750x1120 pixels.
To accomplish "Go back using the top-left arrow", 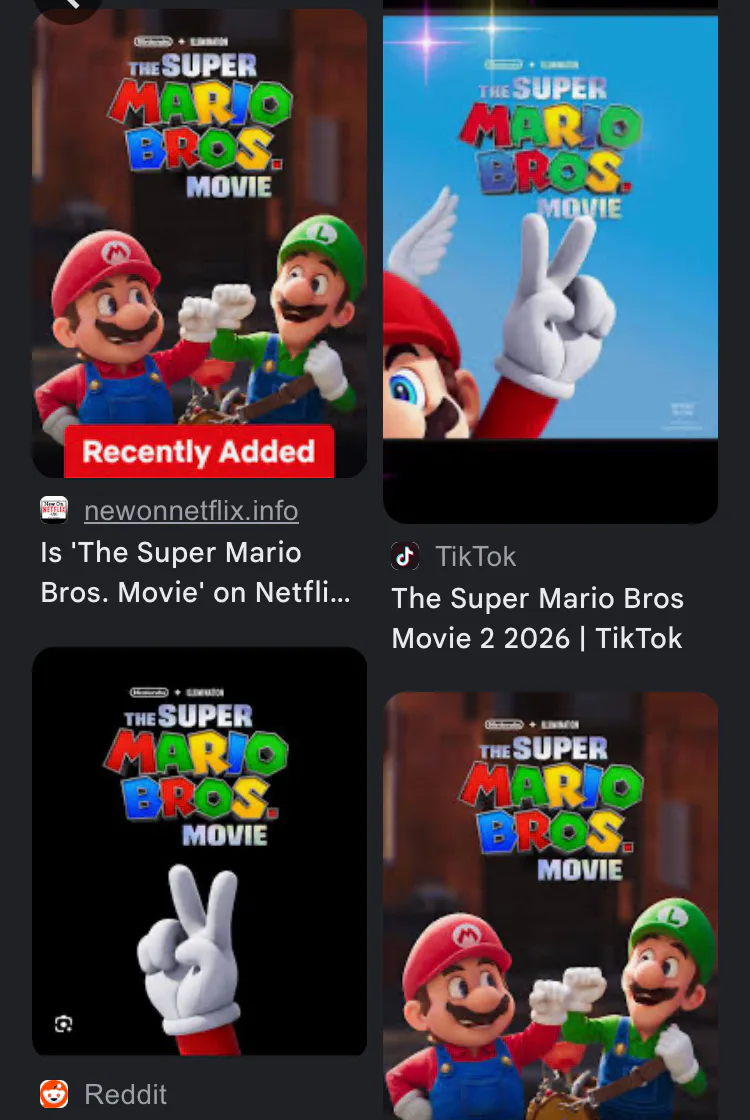I will tap(68, 5).
